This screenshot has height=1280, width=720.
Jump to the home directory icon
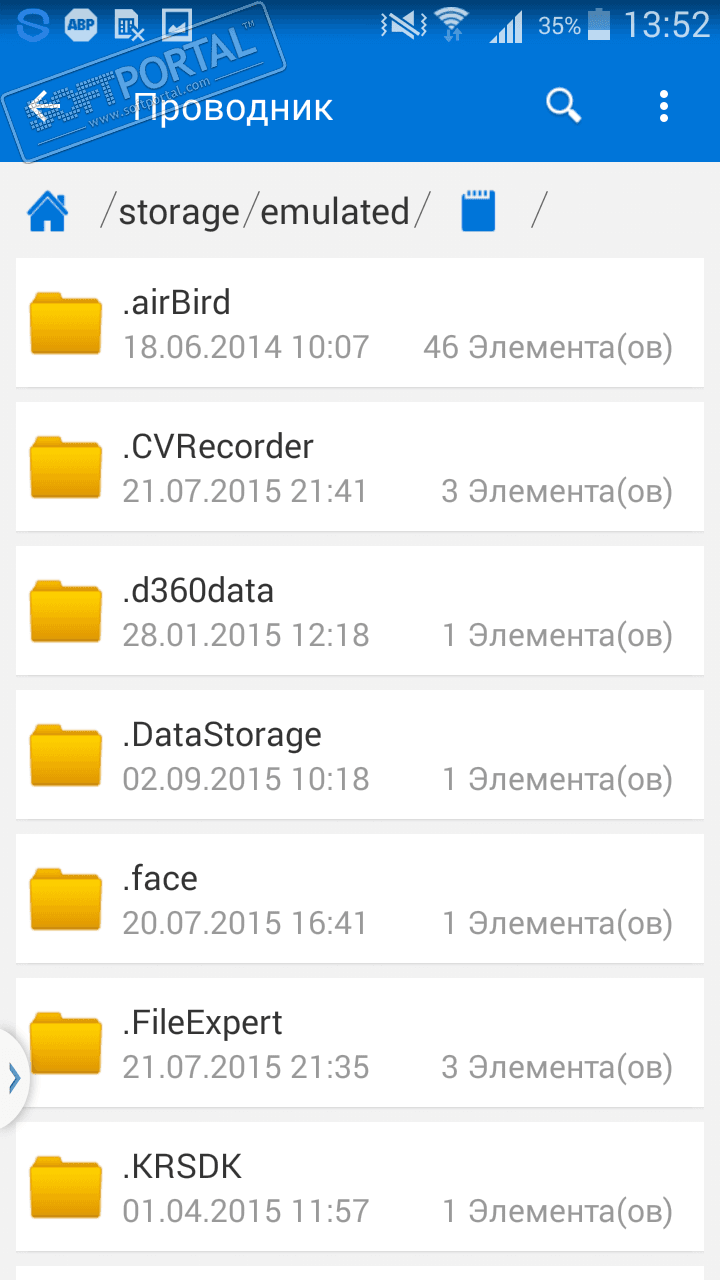(x=47, y=212)
